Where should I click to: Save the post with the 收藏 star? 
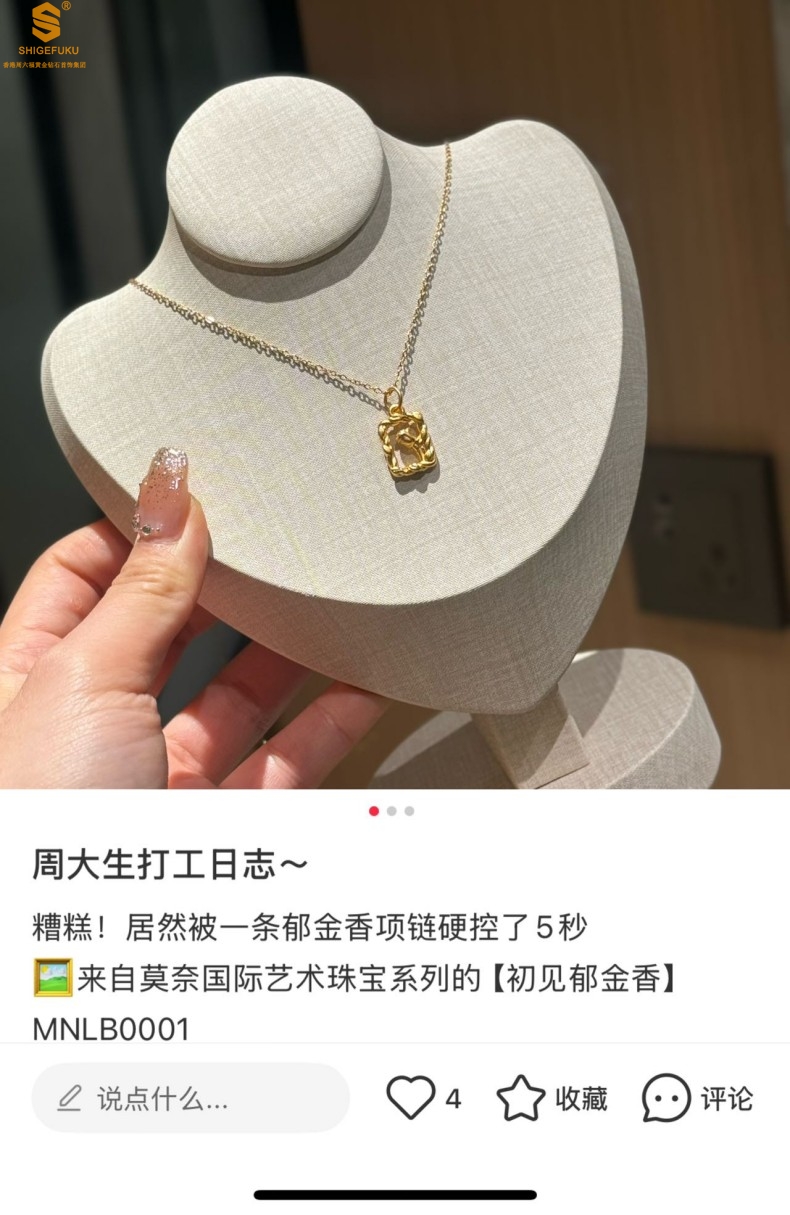click(521, 1098)
